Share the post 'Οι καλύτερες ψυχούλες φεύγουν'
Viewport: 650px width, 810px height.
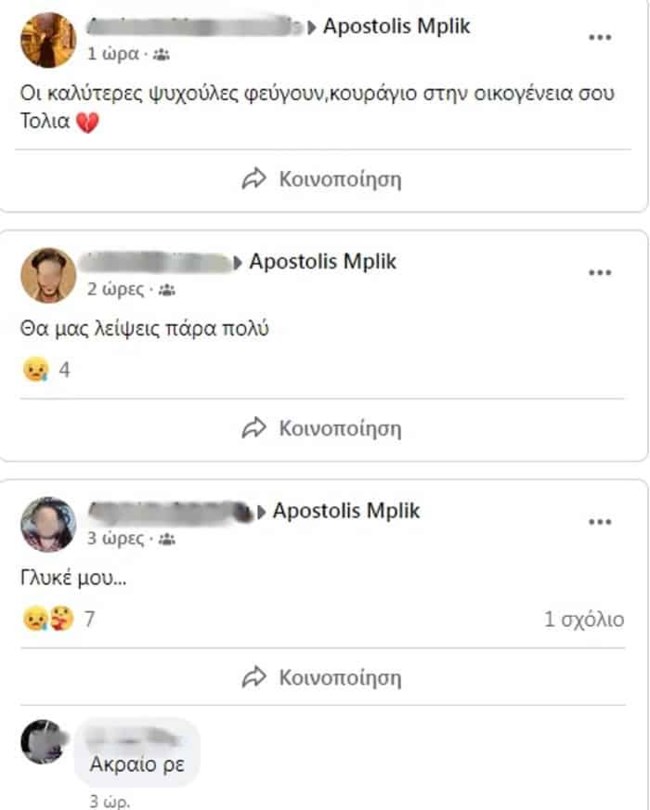pyautogui.click(x=322, y=179)
